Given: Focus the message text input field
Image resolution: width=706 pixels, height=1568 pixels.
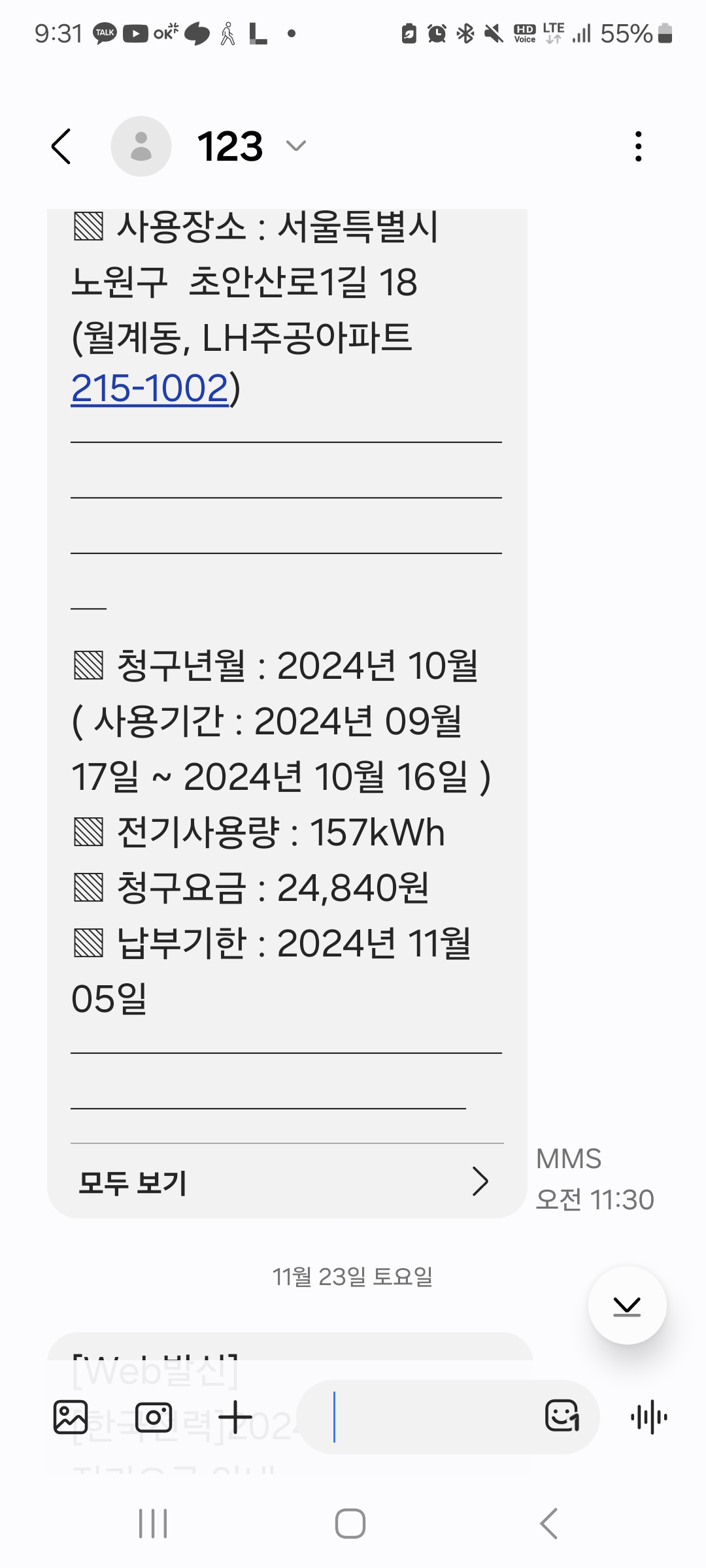Looking at the screenshot, I should (425, 1417).
